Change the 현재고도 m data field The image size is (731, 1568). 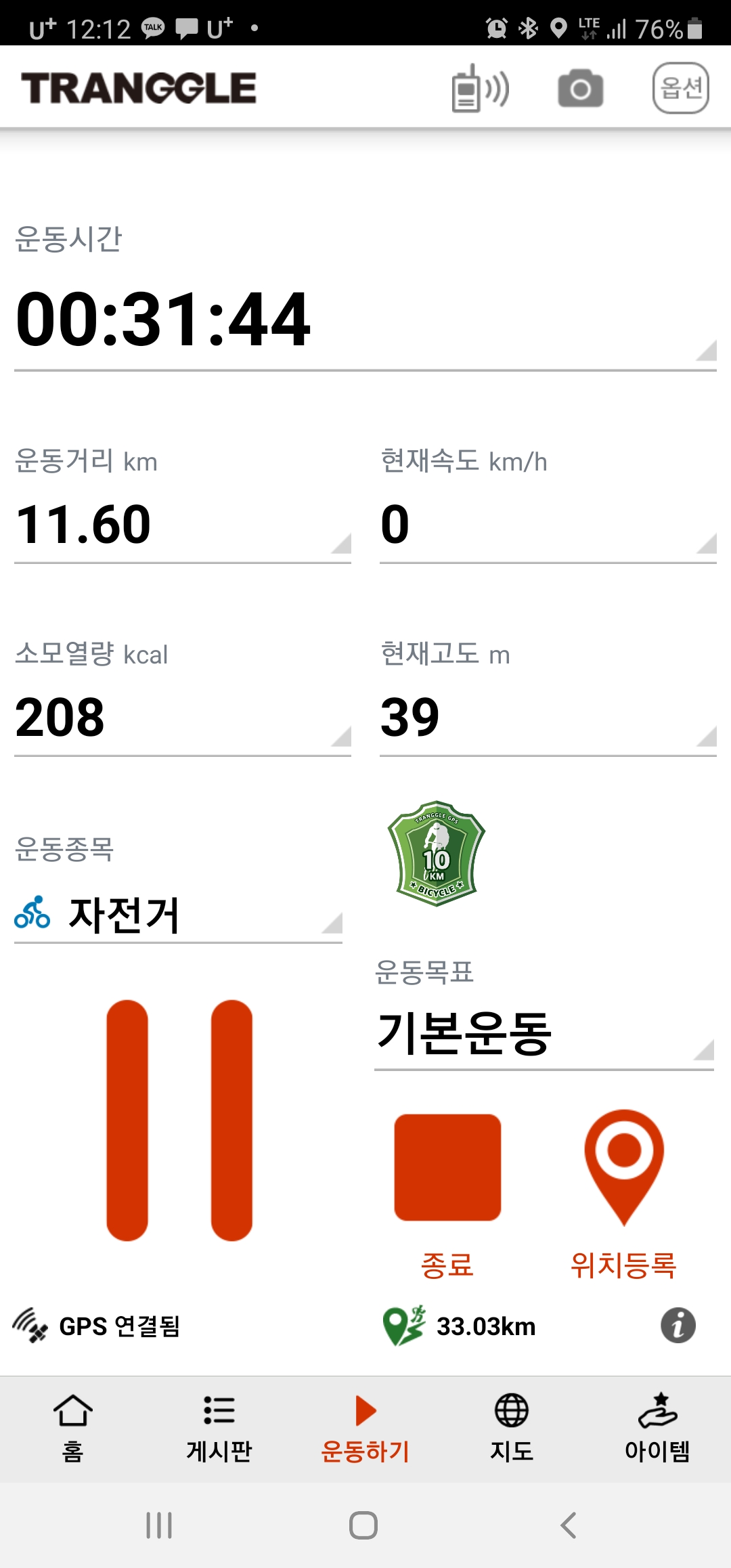click(548, 718)
